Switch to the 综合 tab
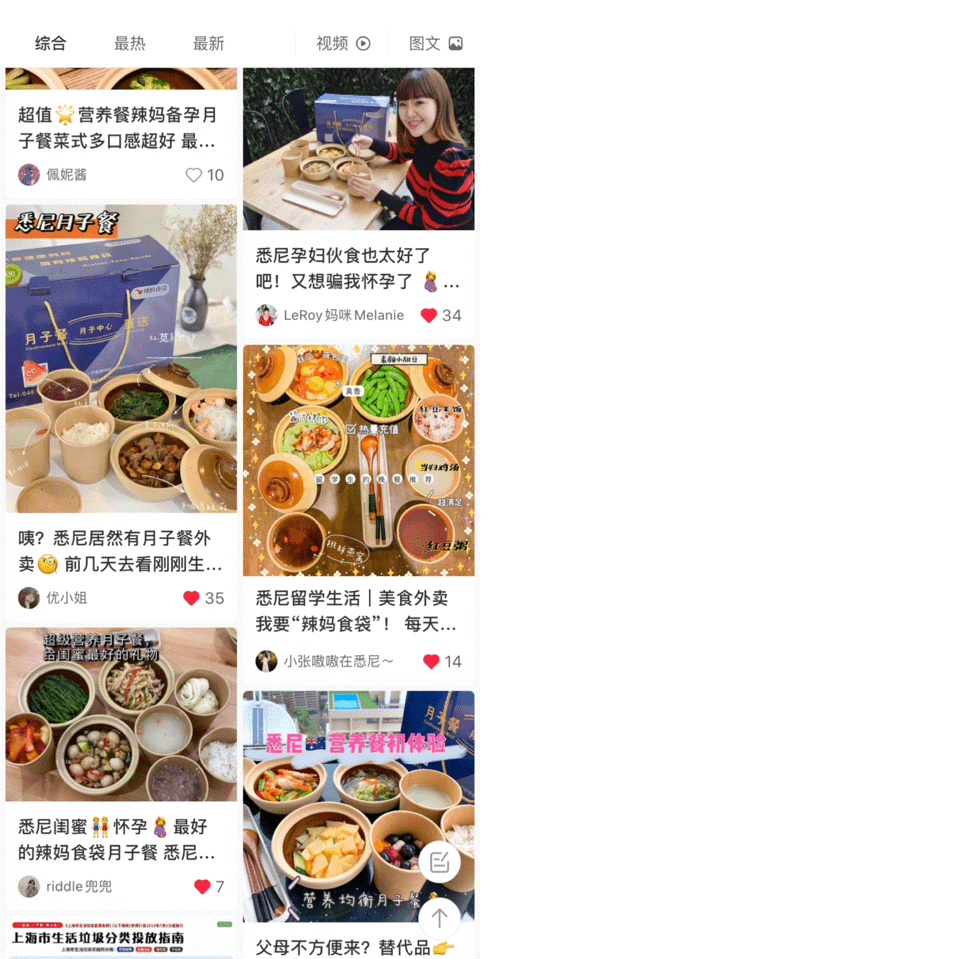This screenshot has width=960, height=959. 50,43
